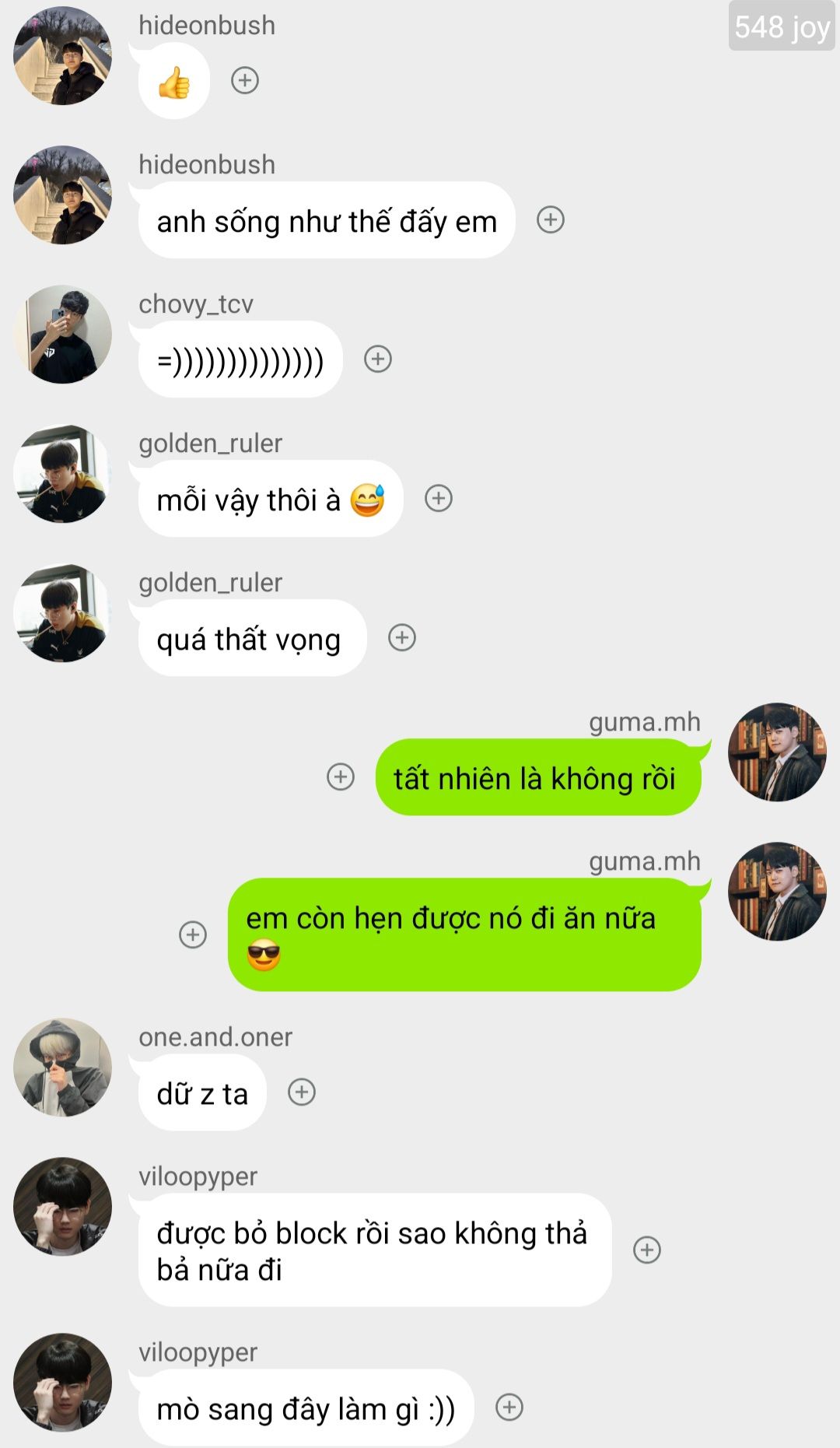Add reaction to hideonbush's thumbs-up message
Screen dimensions: 840x1448
point(245,80)
